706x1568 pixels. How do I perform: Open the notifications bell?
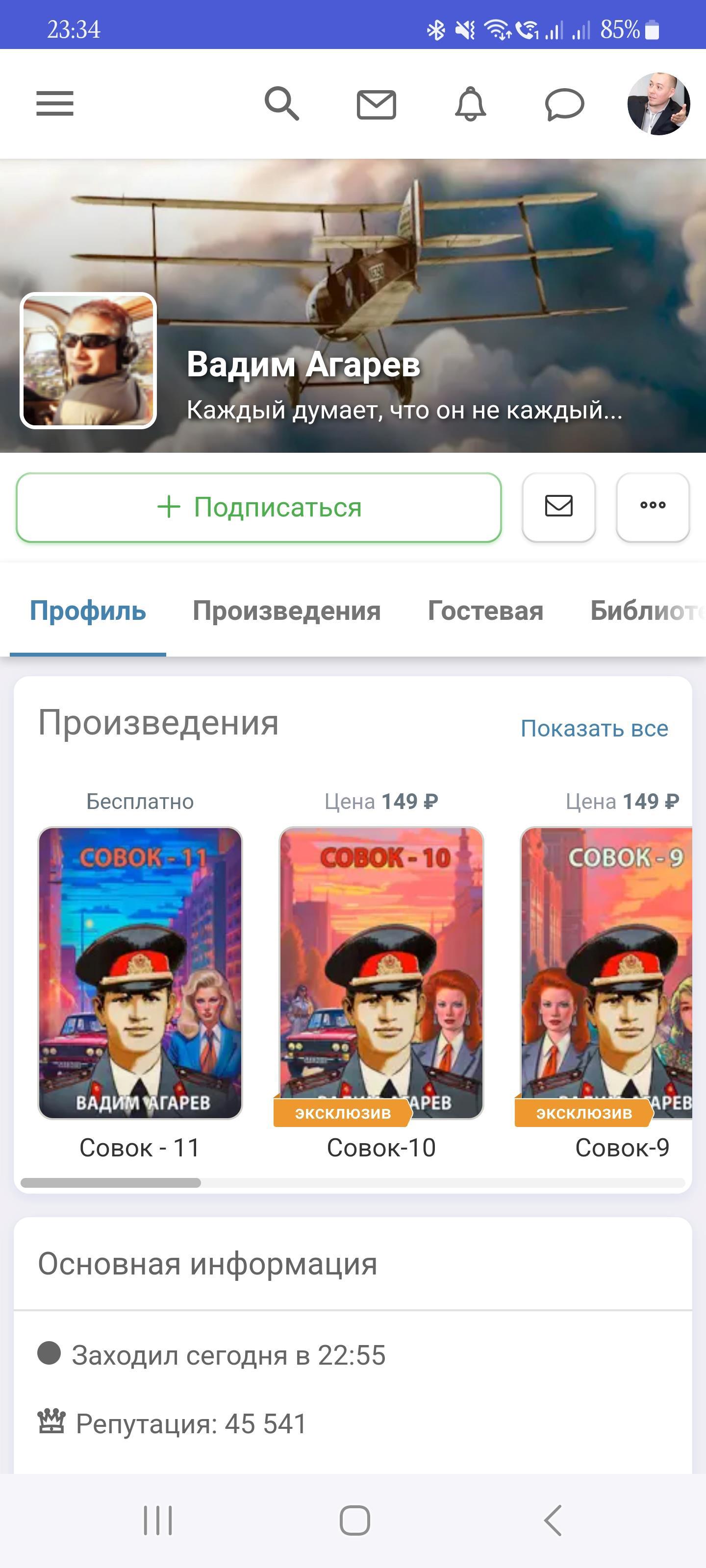pyautogui.click(x=470, y=104)
